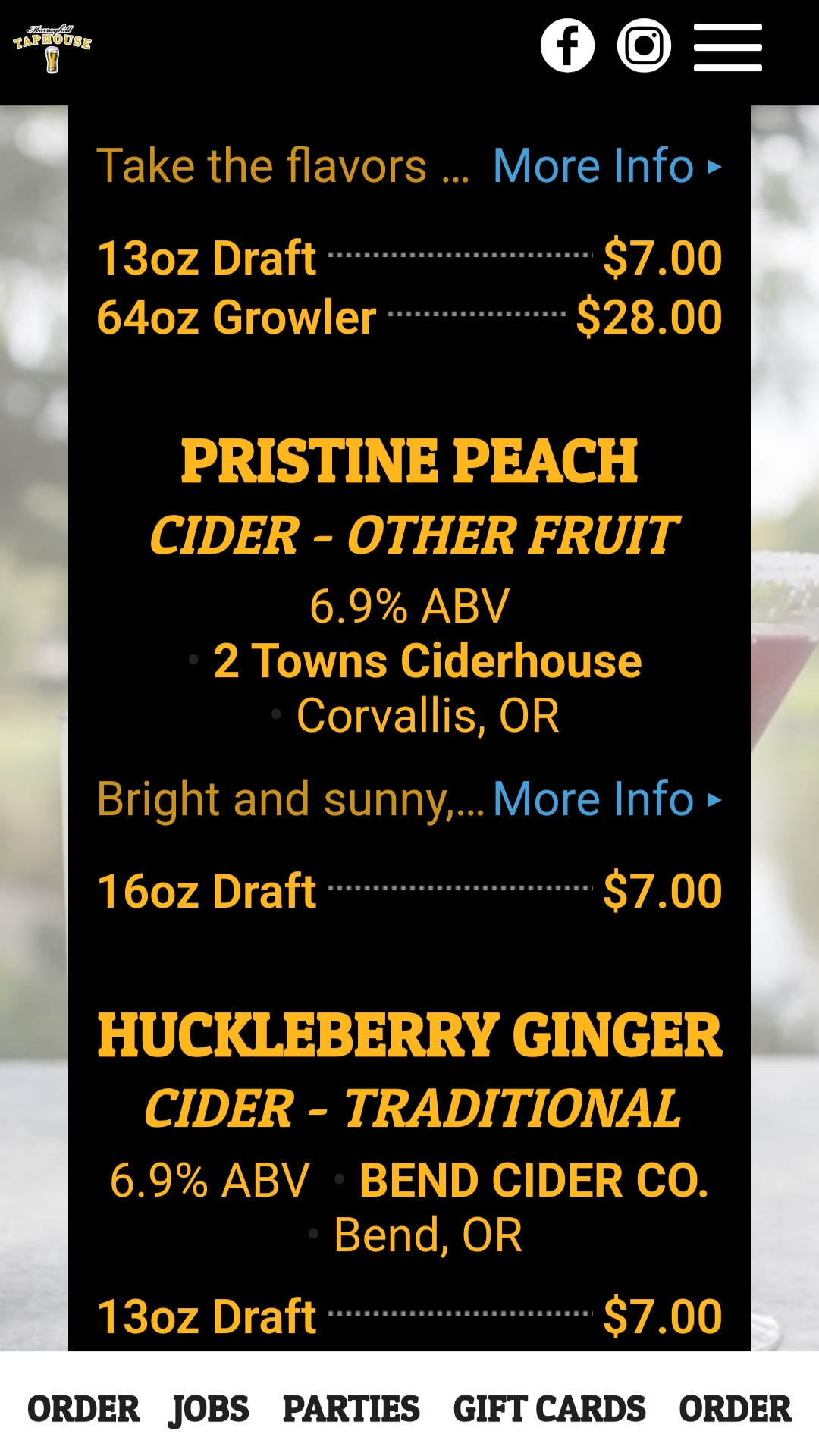Open the PARTIES link
This screenshot has width=819, height=1456.
351,1409
